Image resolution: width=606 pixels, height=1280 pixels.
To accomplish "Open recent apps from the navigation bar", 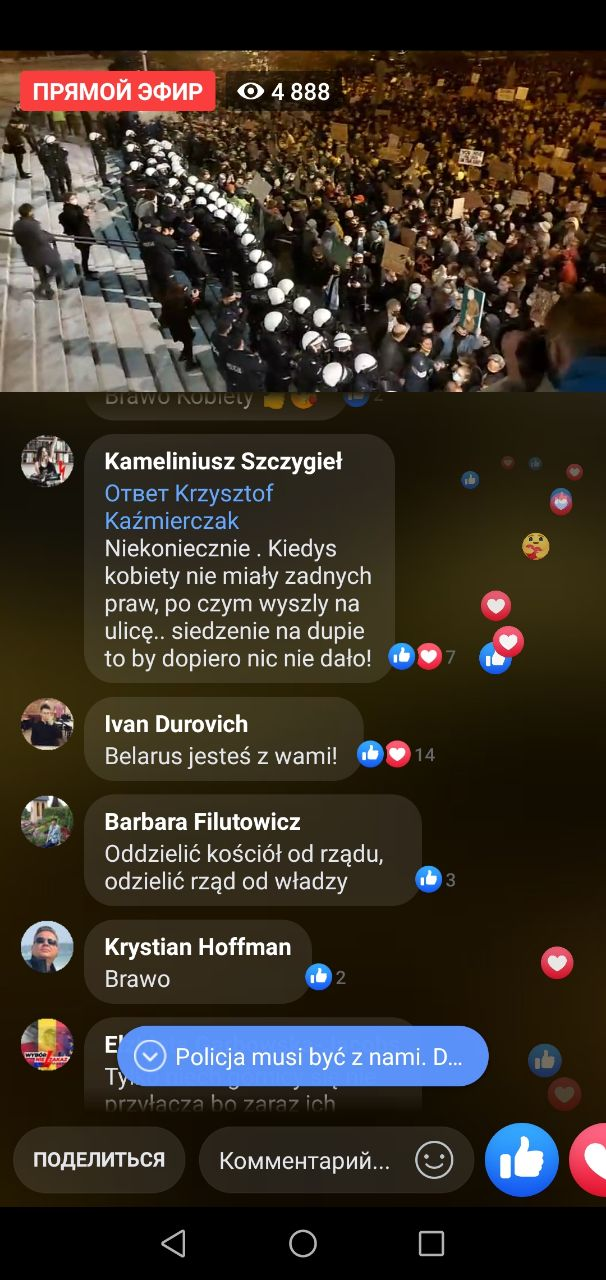I will [x=431, y=1243].
